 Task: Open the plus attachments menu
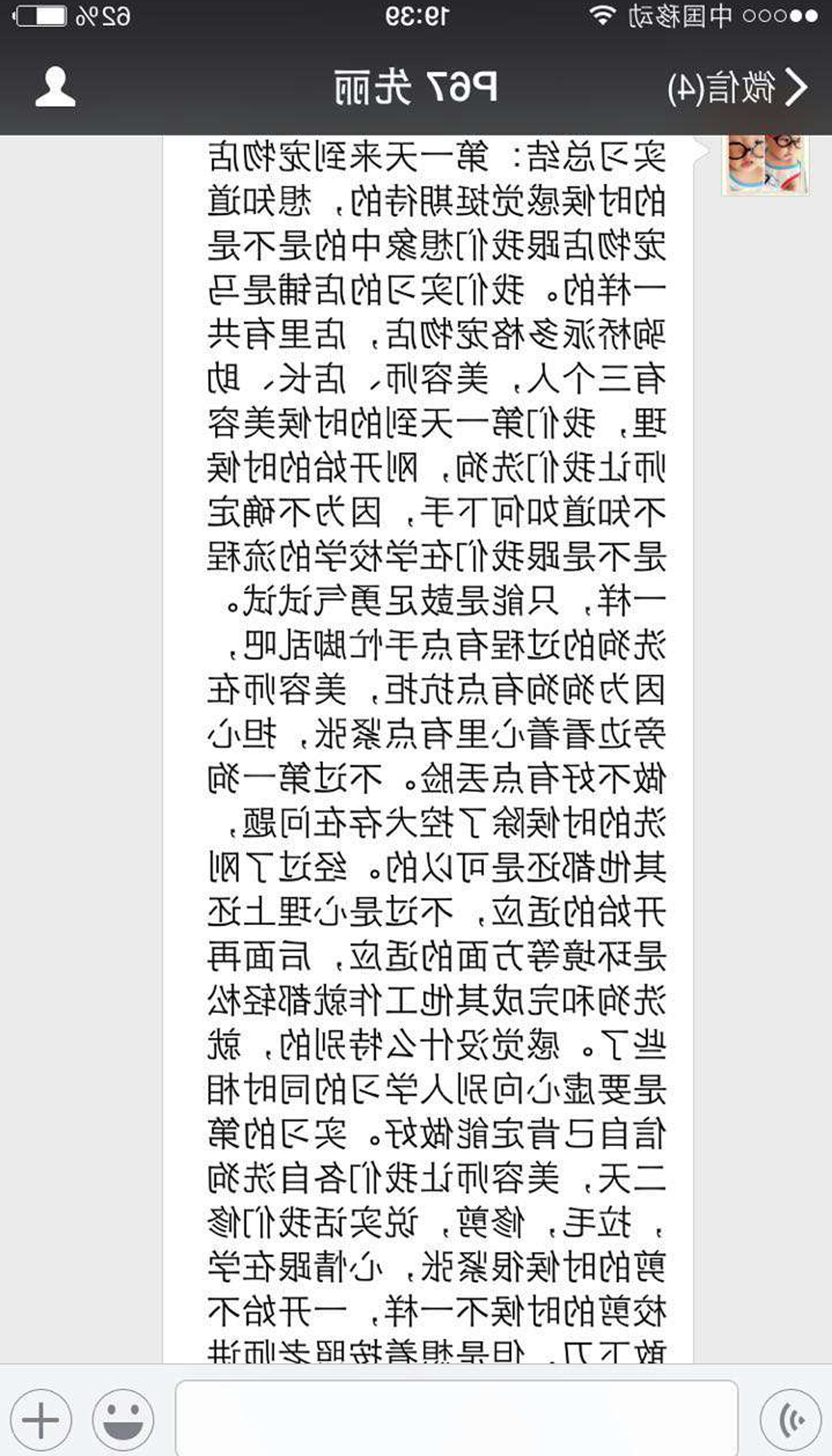coord(41,1419)
